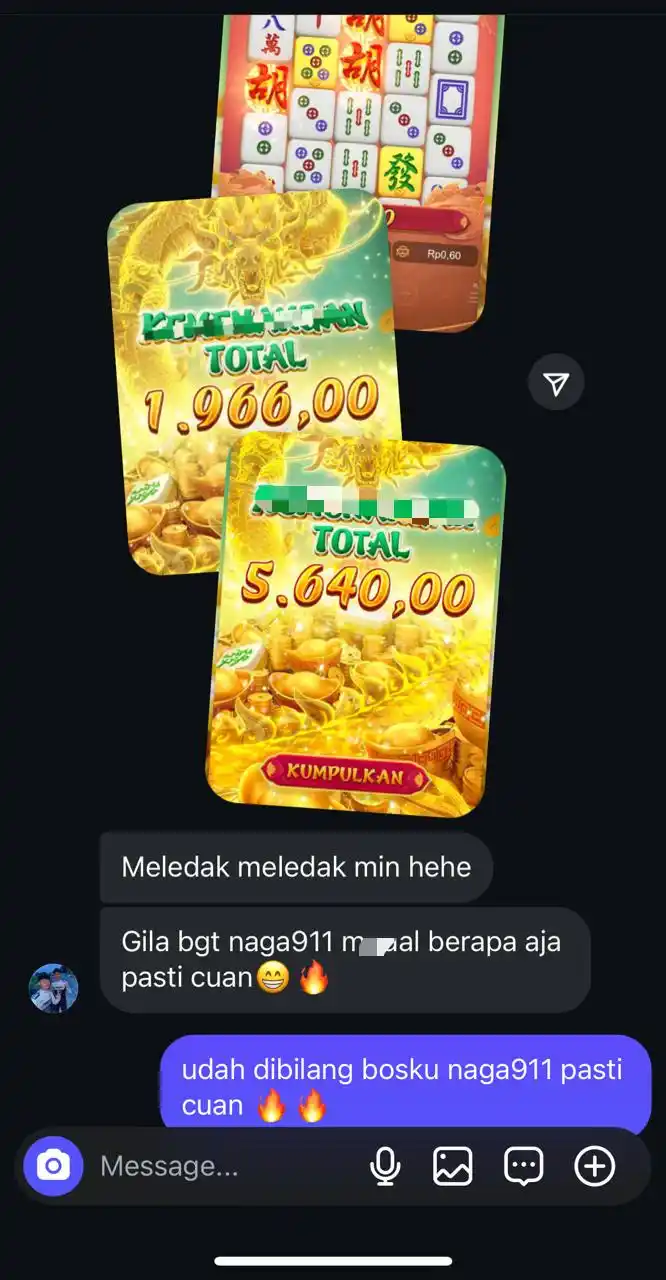Screen dimensions: 666x1280
Task: Open the photo gallery picker
Action: pos(452,1166)
